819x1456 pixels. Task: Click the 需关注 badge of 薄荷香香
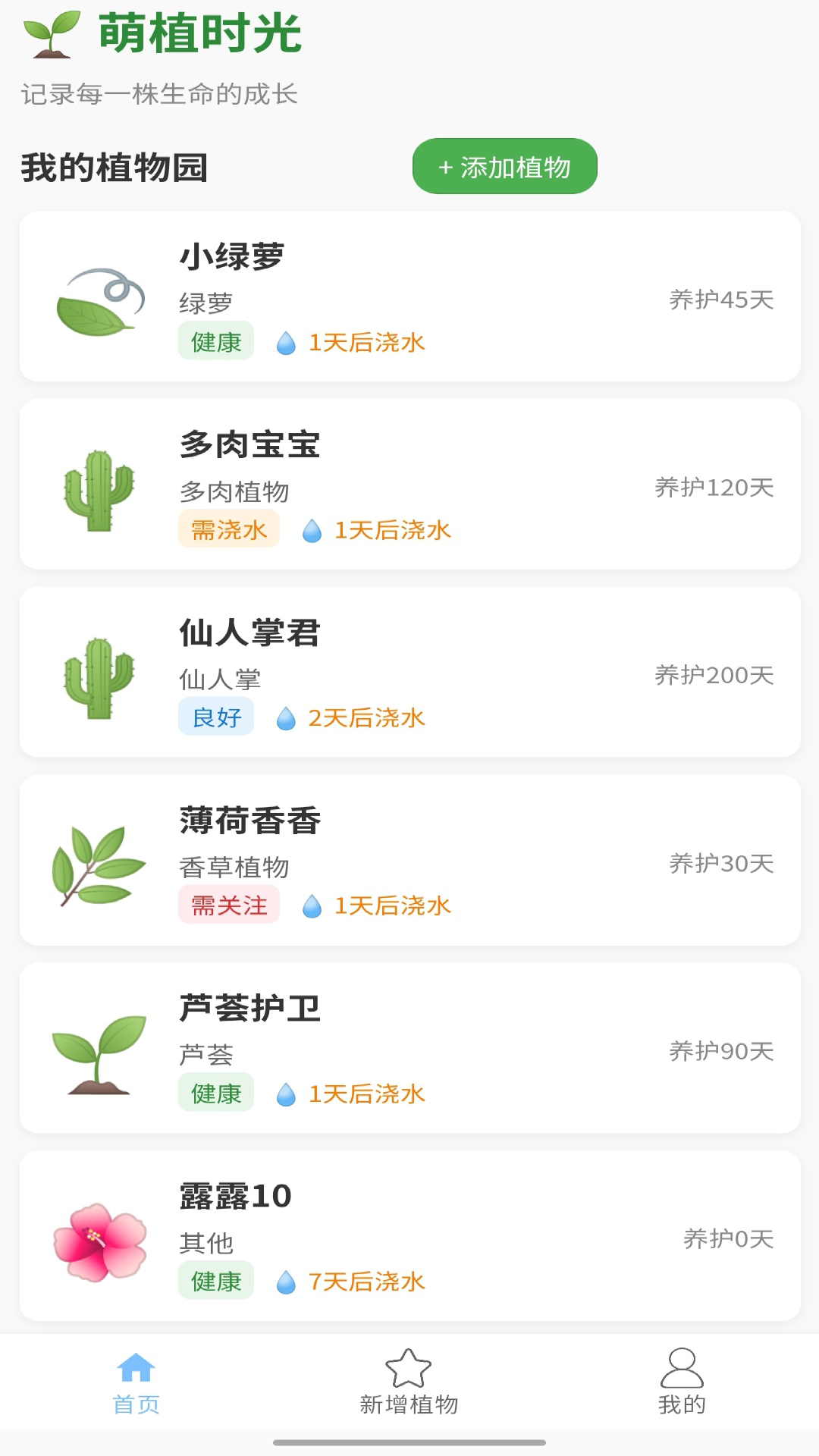(x=228, y=905)
